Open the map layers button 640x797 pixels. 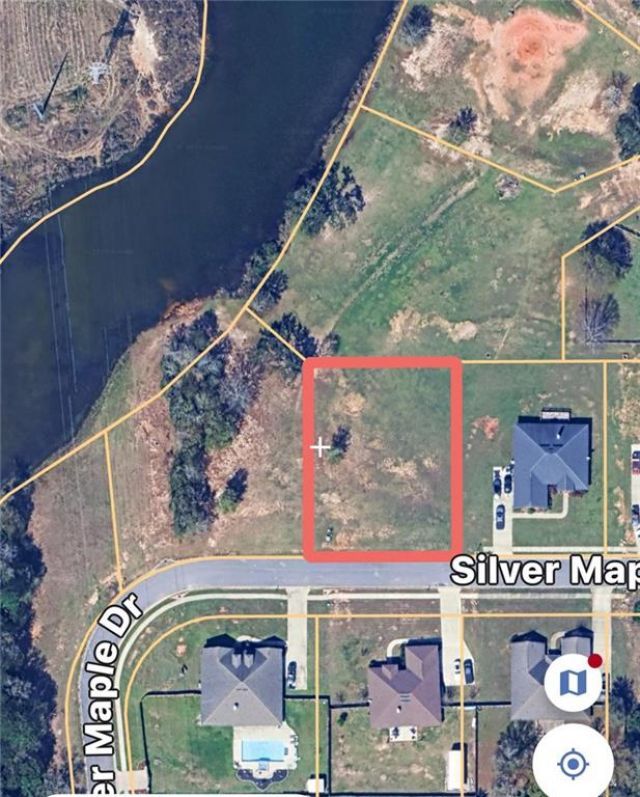[573, 683]
